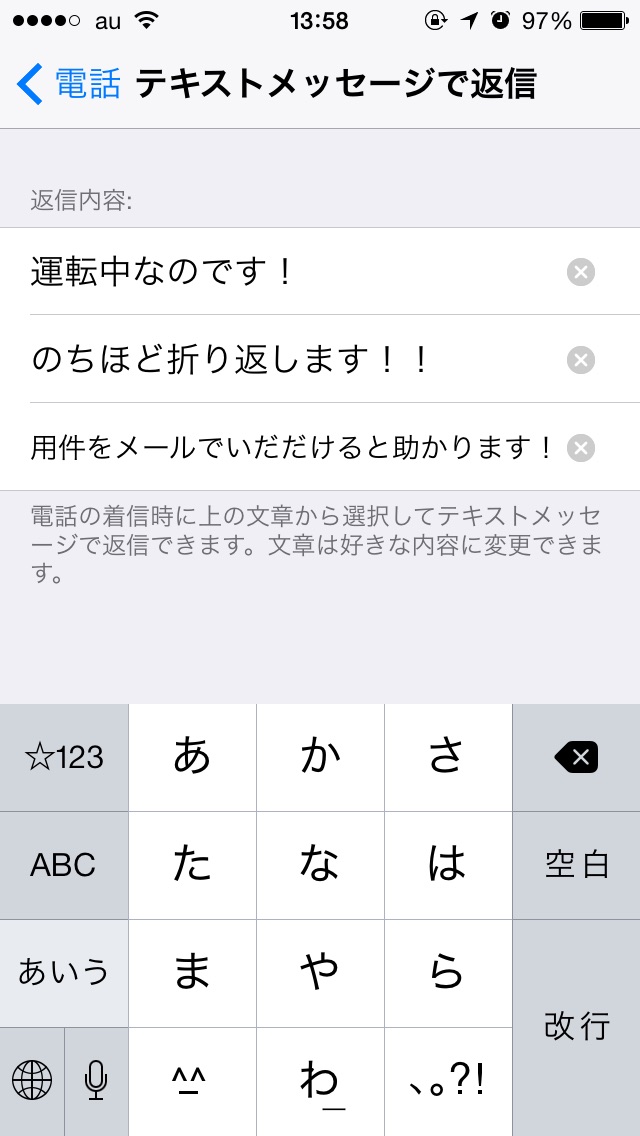Clear the 運転中なのです！ reply text
Image resolution: width=640 pixels, height=1136 pixels.
coord(580,272)
